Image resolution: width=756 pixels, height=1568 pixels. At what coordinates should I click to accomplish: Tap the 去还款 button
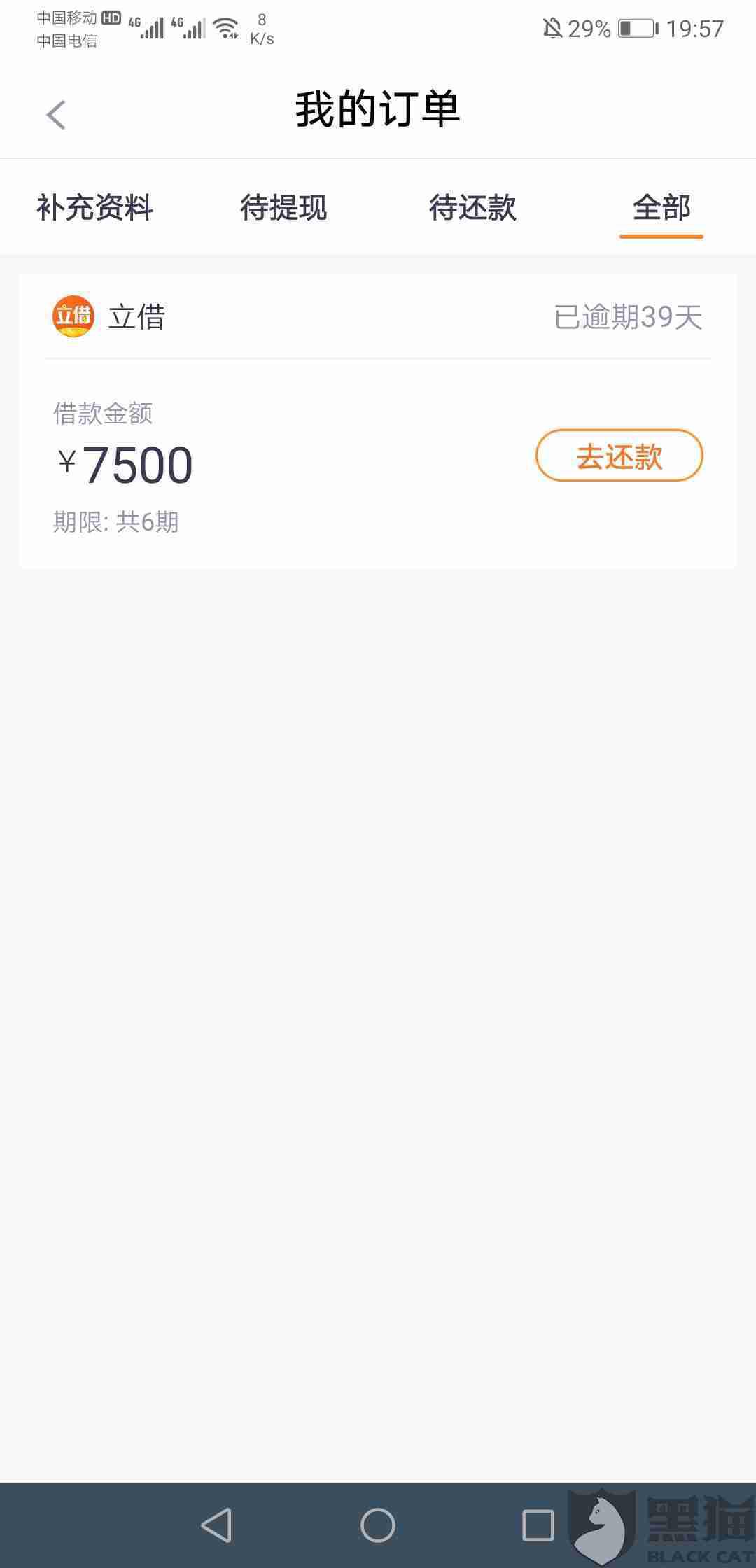pos(619,456)
